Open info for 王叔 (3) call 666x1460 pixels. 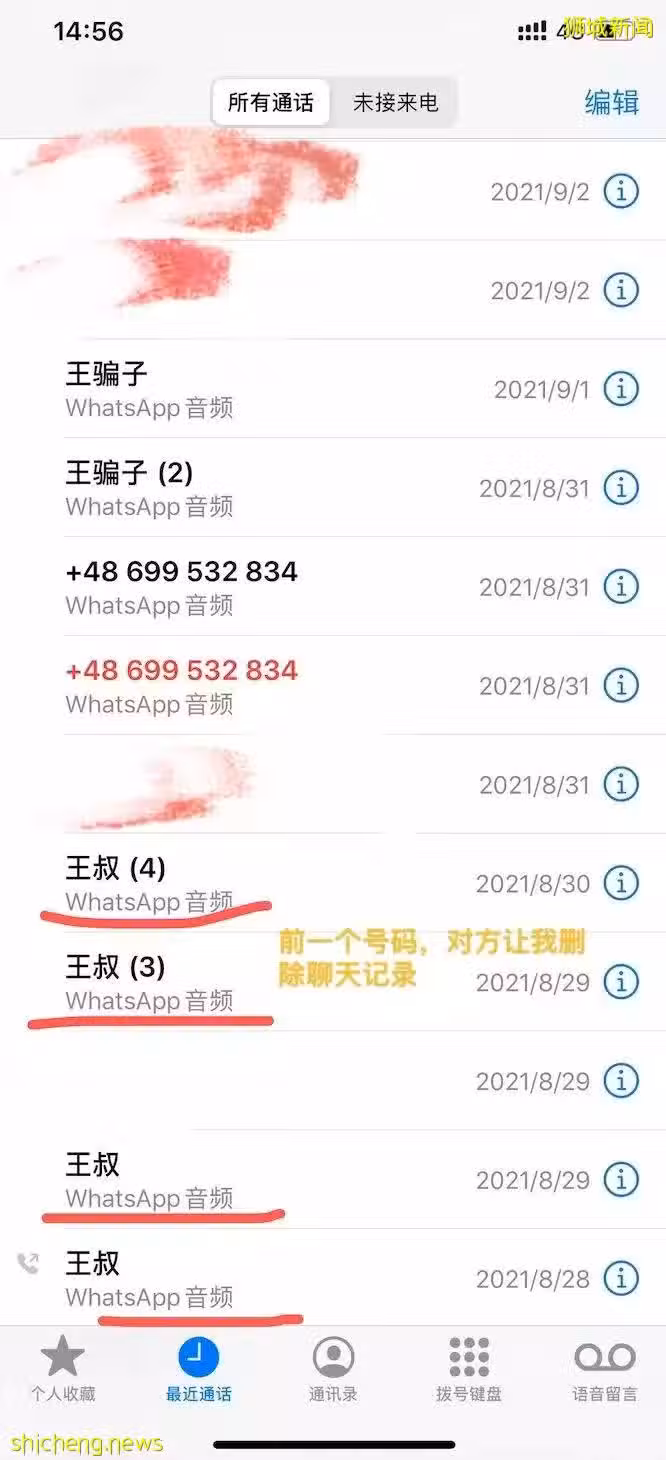(621, 982)
